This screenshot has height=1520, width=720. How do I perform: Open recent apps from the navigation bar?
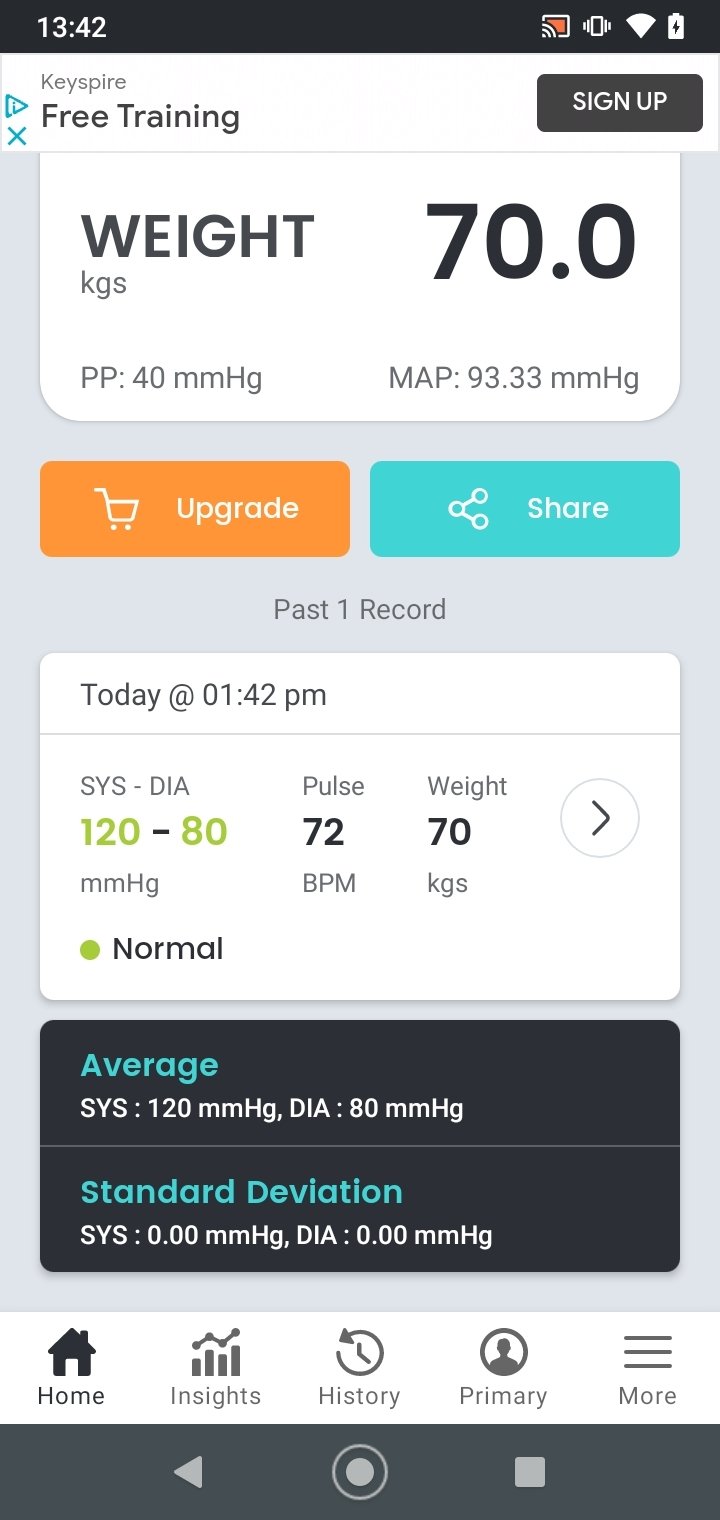click(x=529, y=1471)
